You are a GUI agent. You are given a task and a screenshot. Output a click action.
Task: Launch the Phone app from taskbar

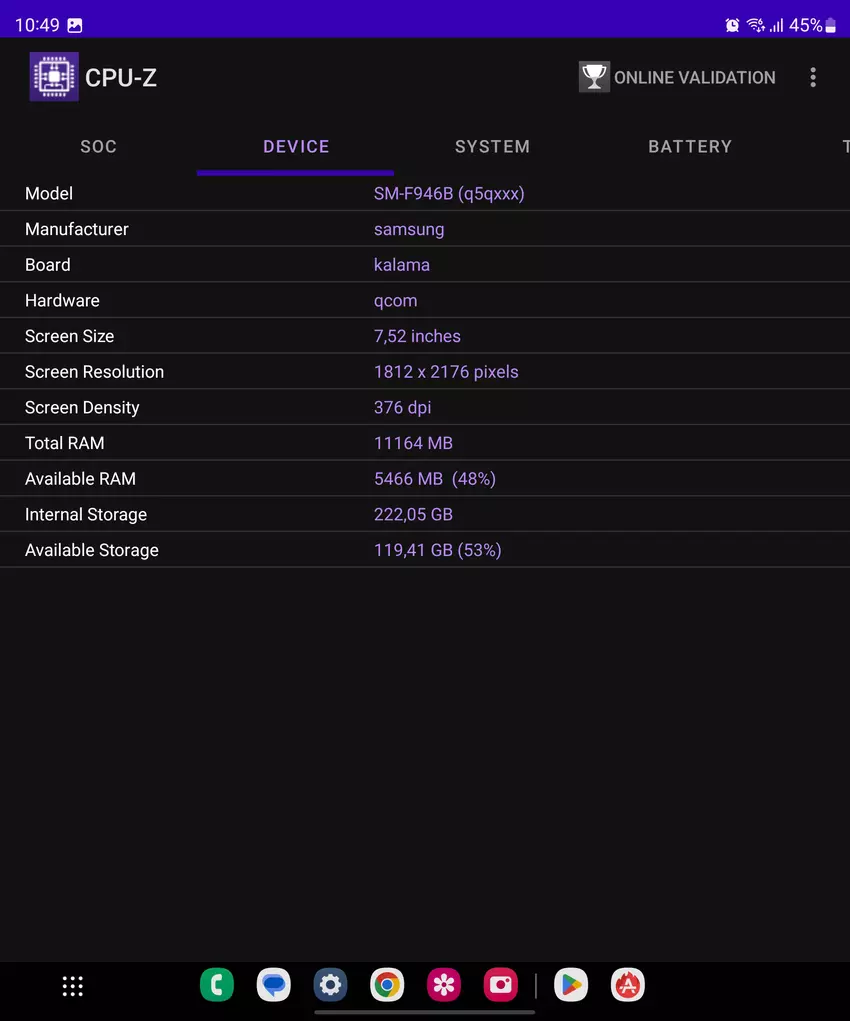coord(217,986)
